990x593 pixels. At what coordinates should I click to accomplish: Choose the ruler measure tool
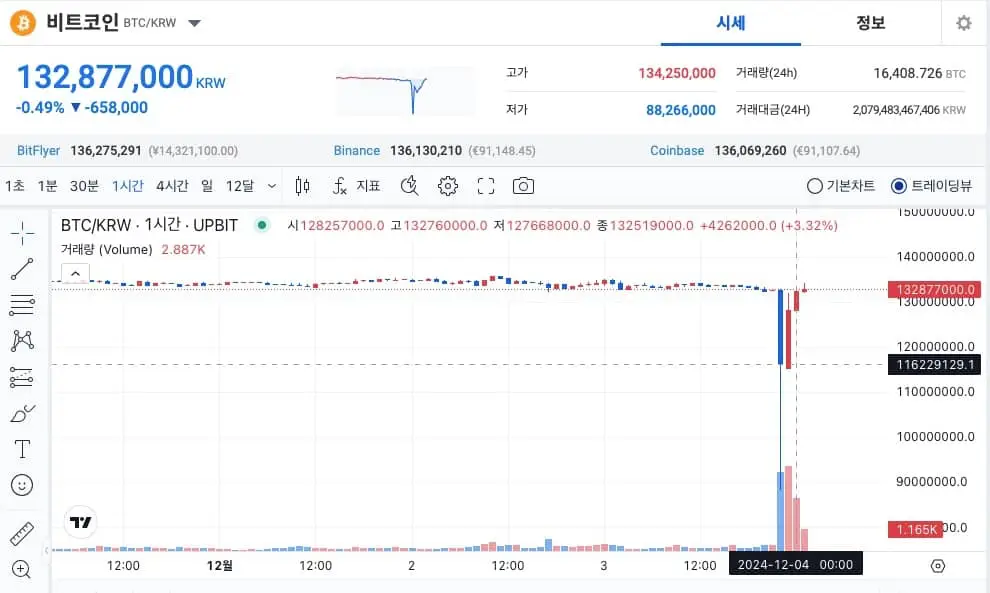[x=22, y=533]
